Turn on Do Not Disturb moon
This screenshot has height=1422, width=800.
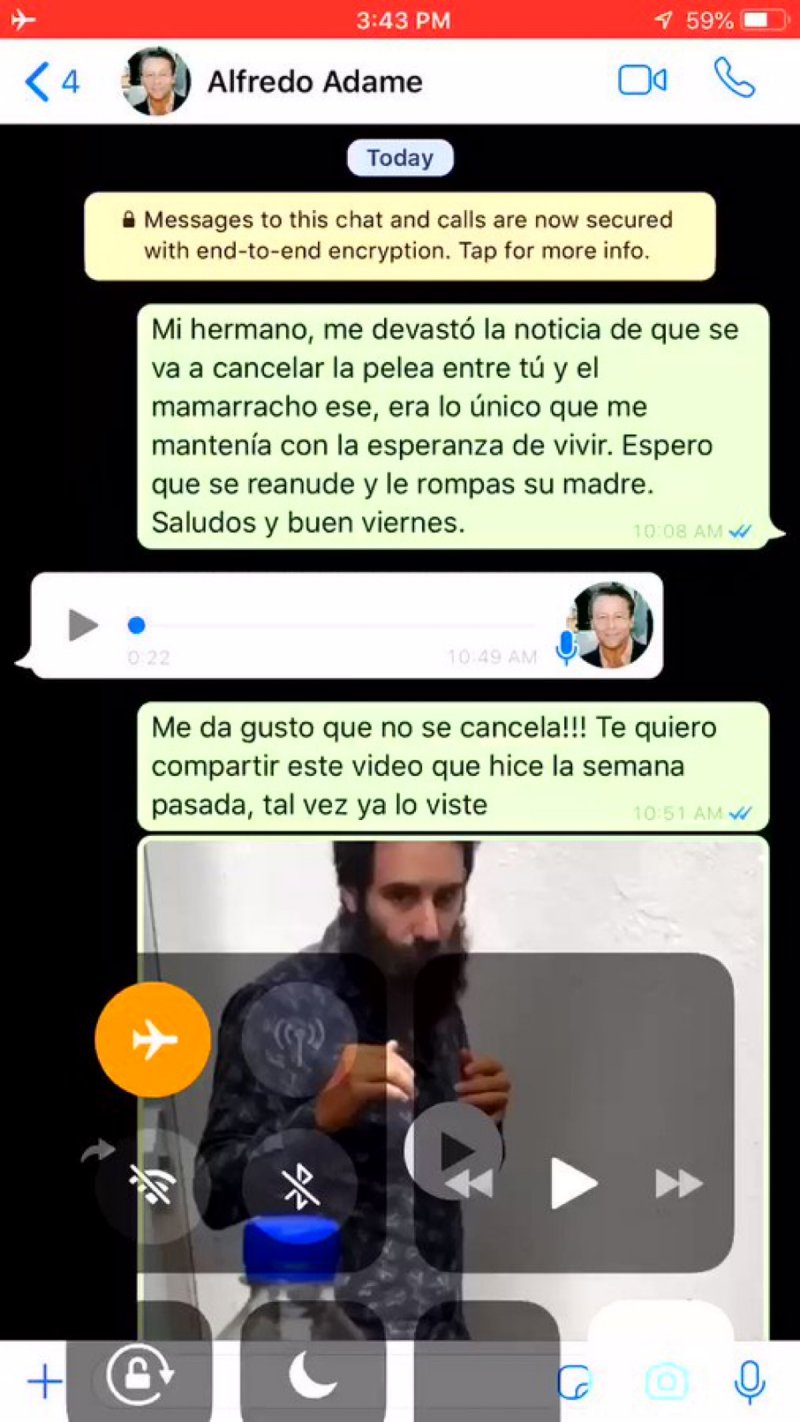pos(313,1378)
